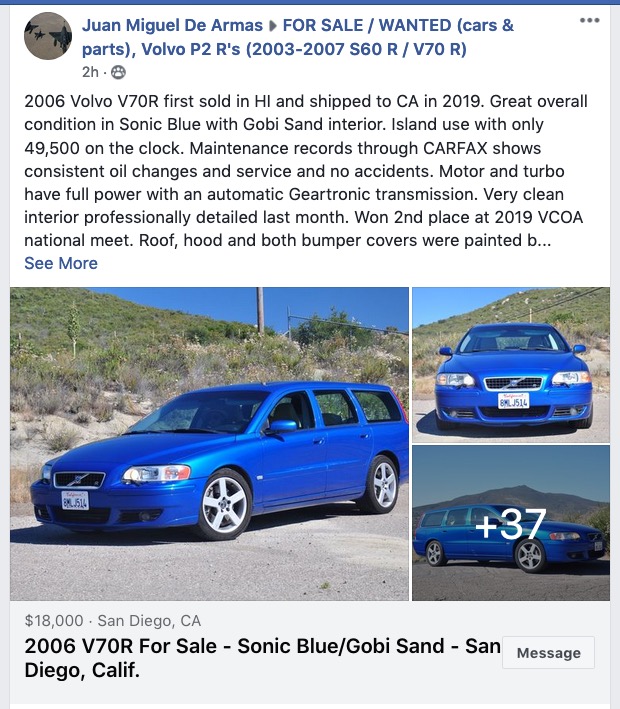Open the post's three-dot overflow menu

pyautogui.click(x=589, y=21)
